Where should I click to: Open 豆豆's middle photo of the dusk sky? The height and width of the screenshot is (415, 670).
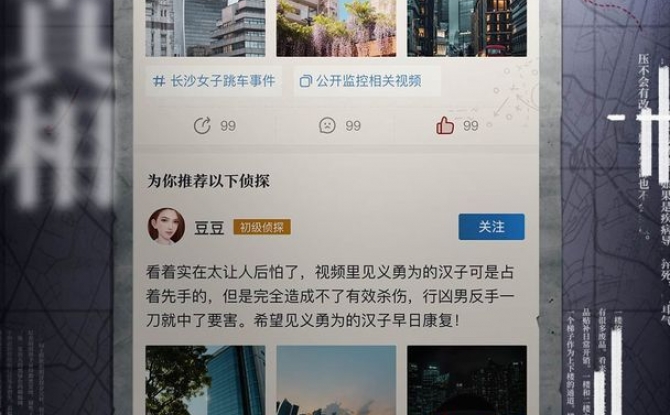pos(336,381)
